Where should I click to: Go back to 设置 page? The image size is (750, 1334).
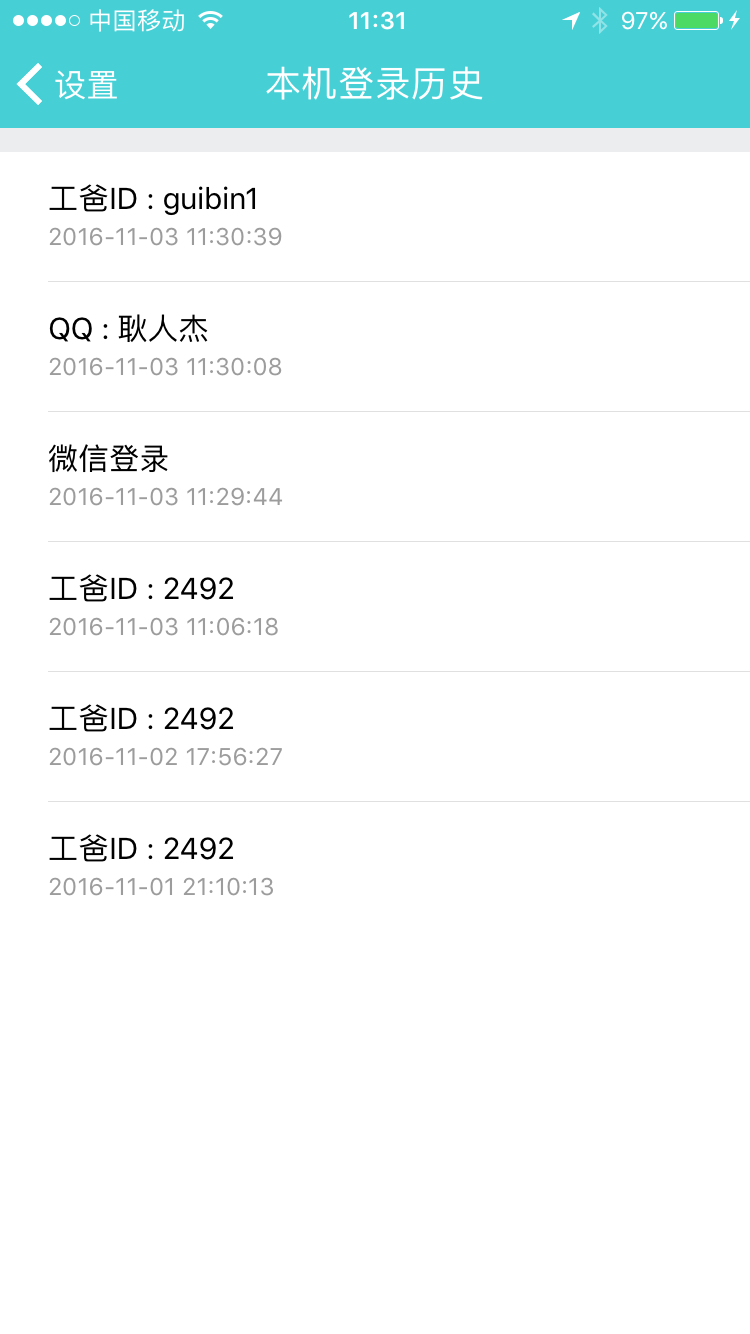[x=66, y=85]
